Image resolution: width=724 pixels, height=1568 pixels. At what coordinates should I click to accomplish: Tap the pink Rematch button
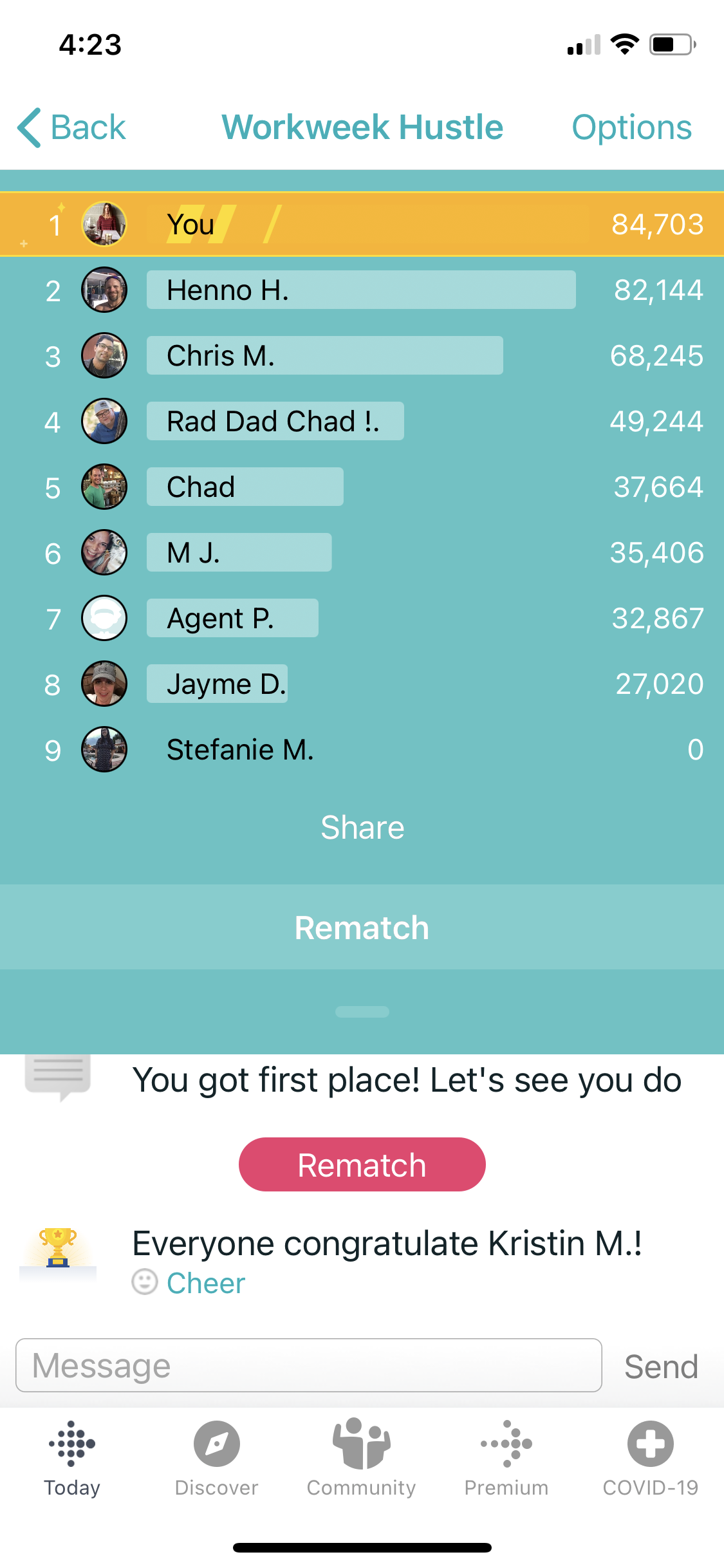tap(362, 1165)
